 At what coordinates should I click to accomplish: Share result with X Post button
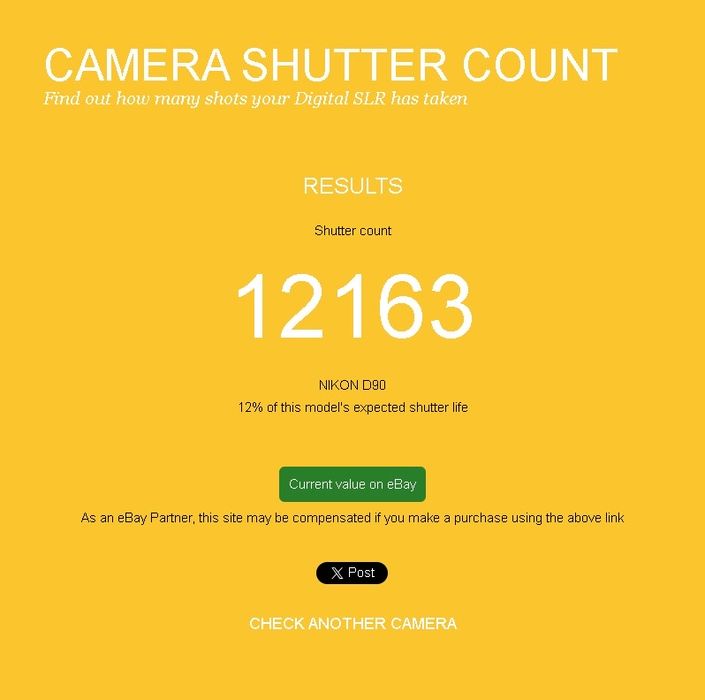tap(352, 573)
